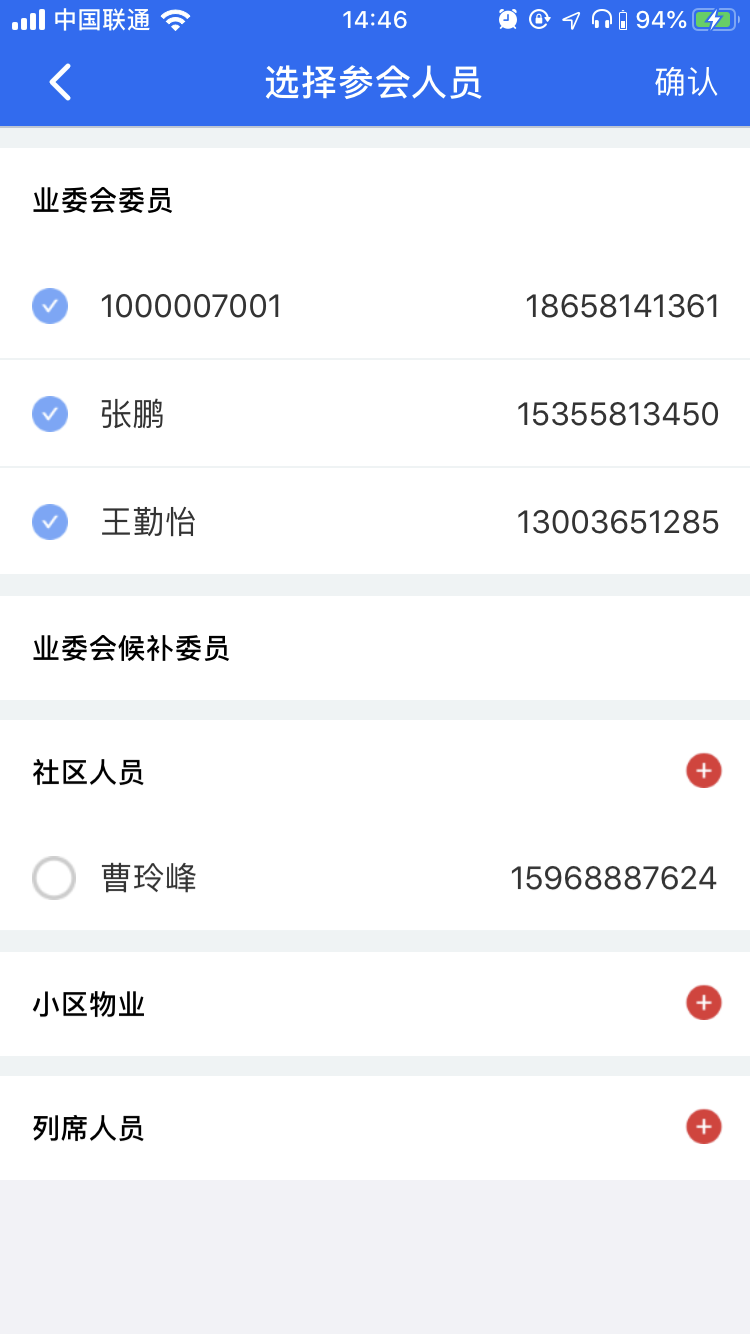Image resolution: width=750 pixels, height=1334 pixels.
Task: Add a person under 小区物业
Action: [703, 1002]
